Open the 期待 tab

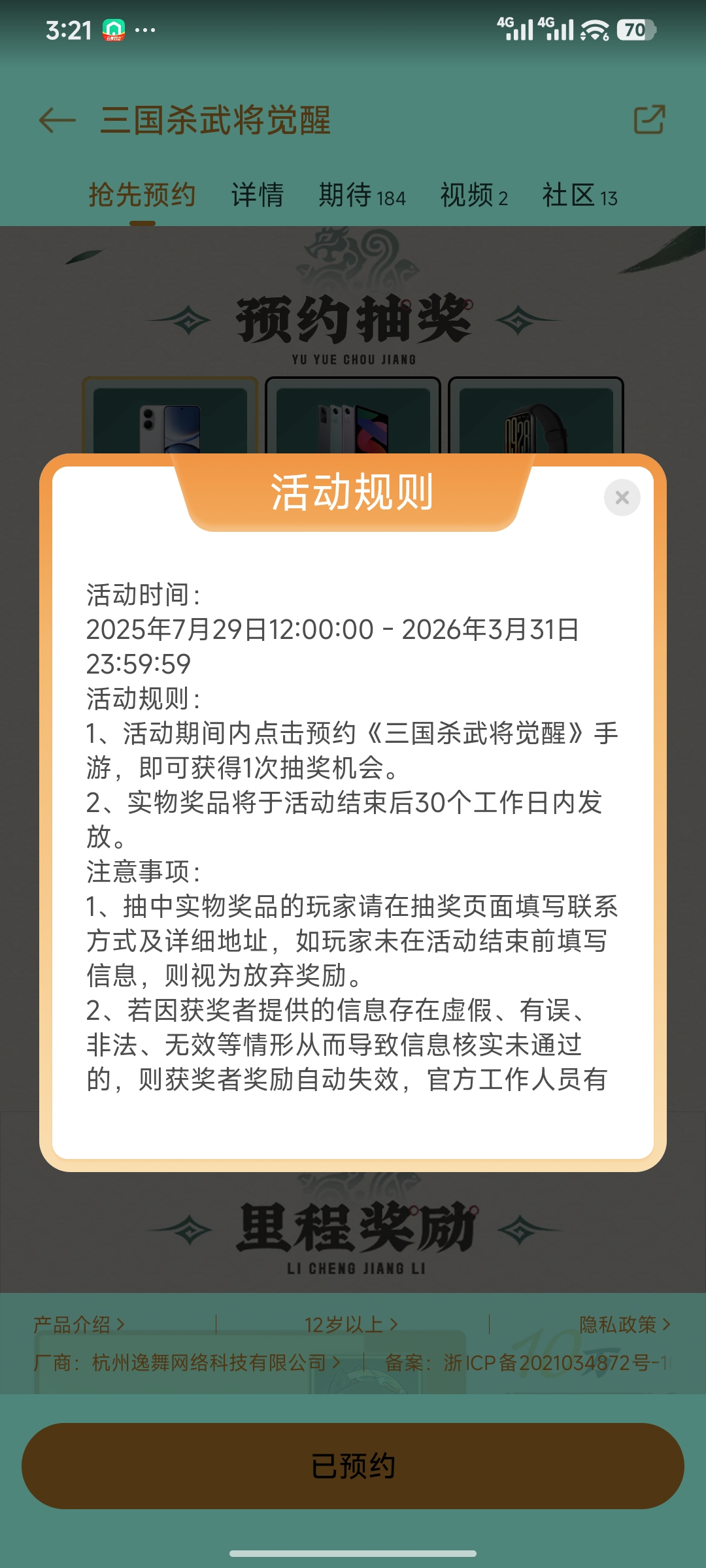(x=361, y=195)
